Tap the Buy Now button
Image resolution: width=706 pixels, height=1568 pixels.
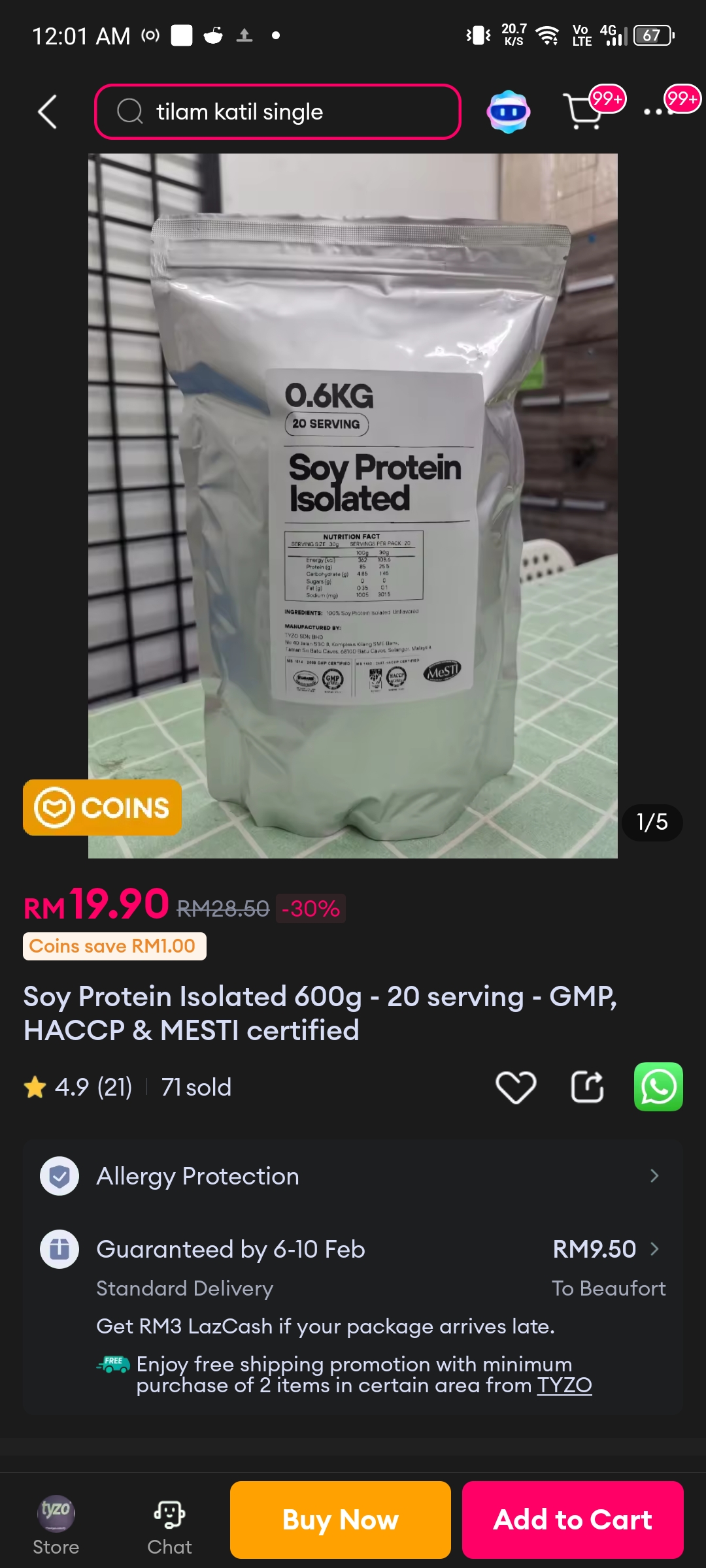(x=340, y=1520)
